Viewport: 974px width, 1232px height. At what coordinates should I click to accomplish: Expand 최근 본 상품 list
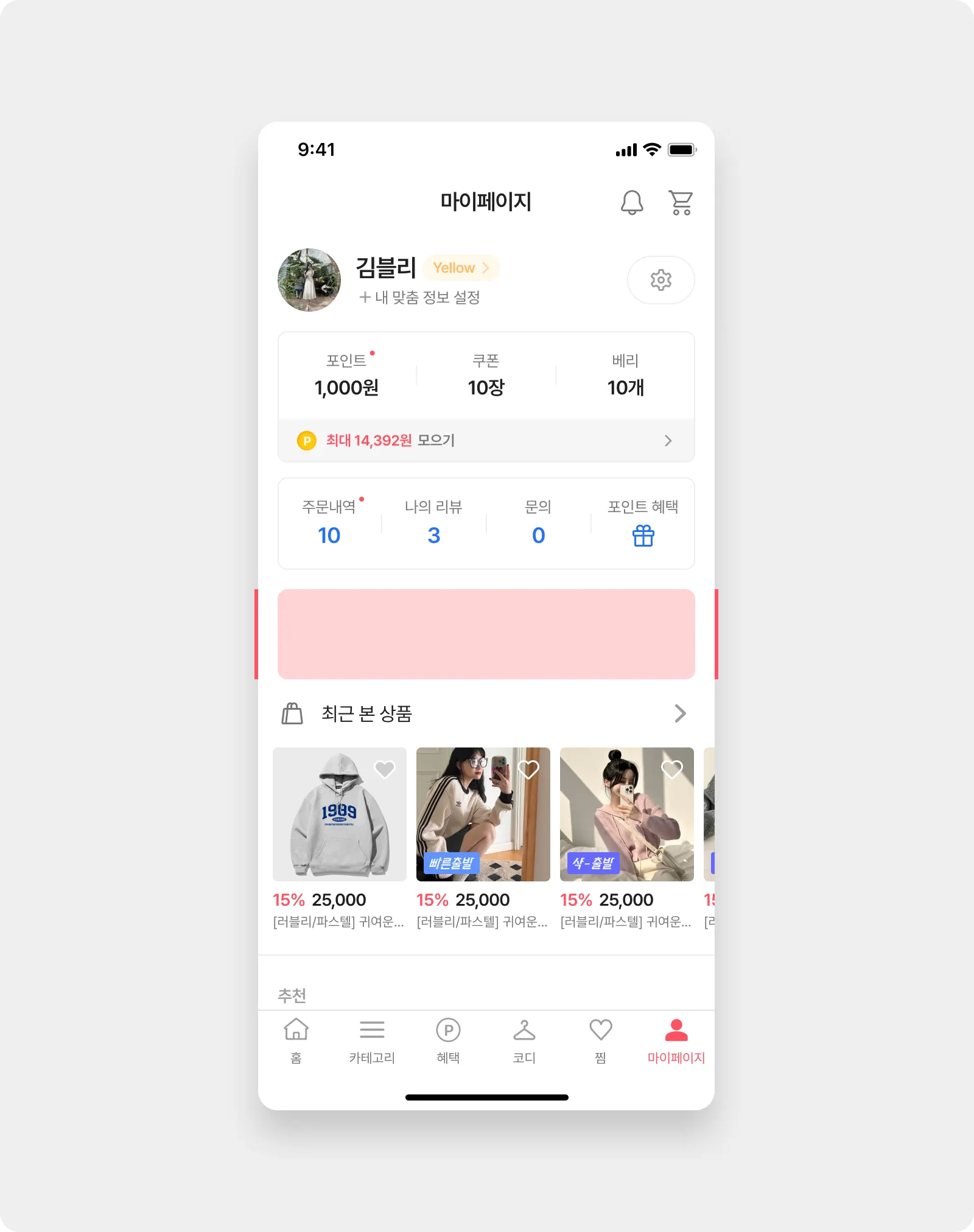point(680,713)
